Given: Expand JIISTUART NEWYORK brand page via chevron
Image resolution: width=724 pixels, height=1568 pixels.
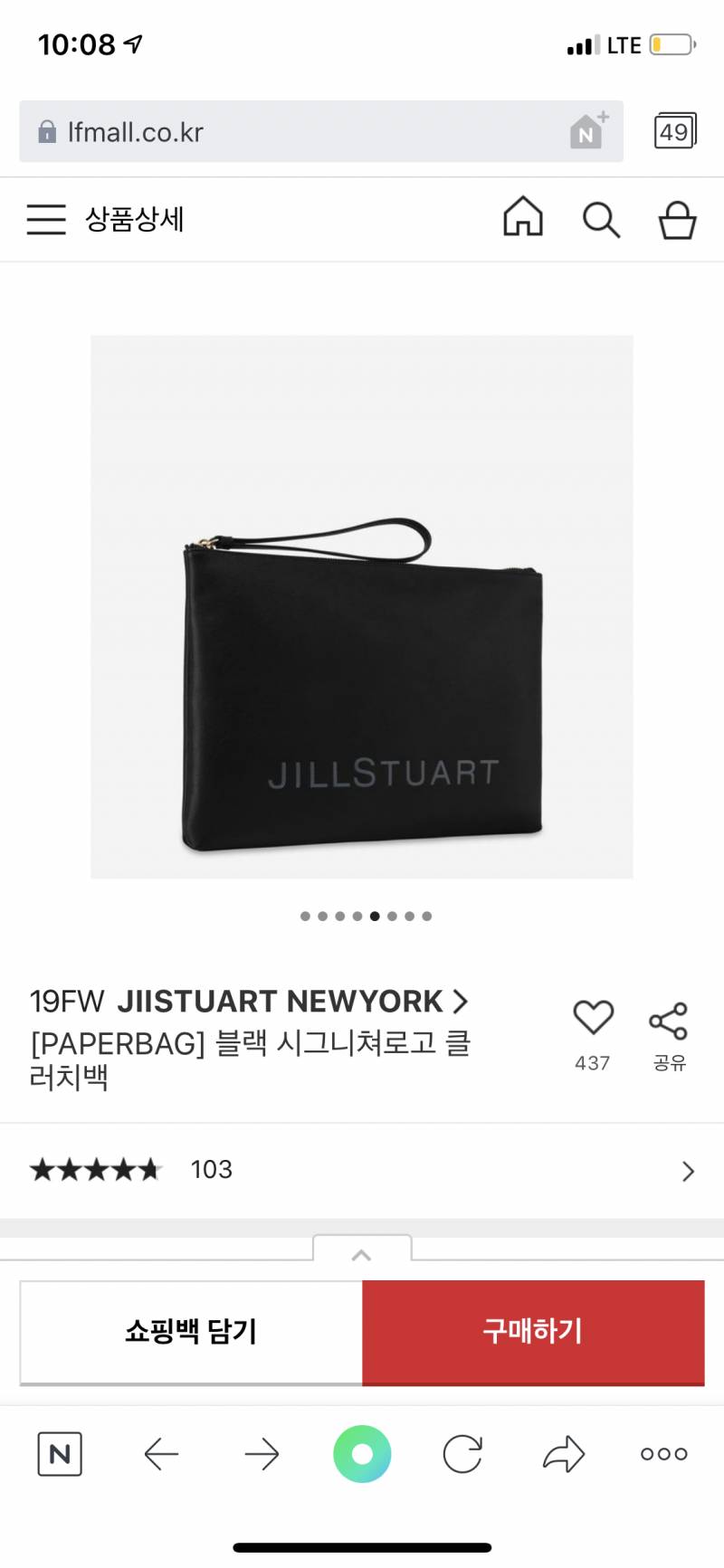Looking at the screenshot, I should tap(460, 1002).
